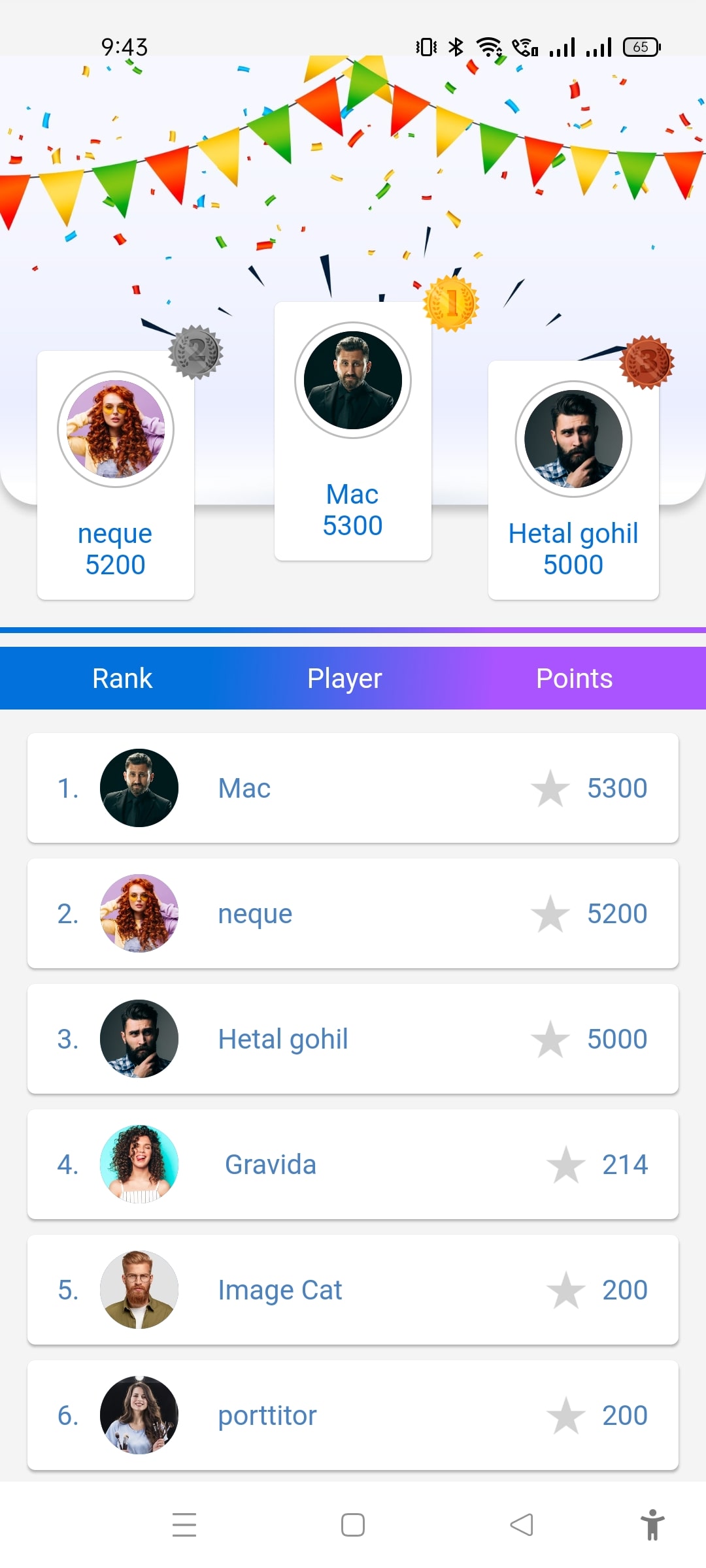Screen dimensions: 706x1568
Task: Open neque's second-place podium card
Action: pyautogui.click(x=116, y=476)
